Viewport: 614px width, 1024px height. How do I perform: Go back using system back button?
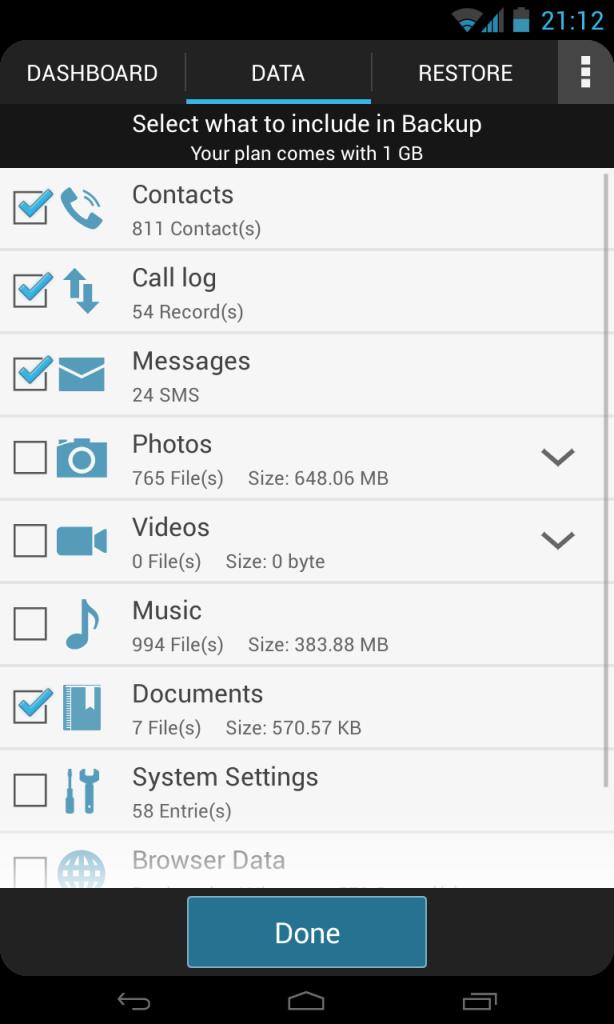pyautogui.click(x=133, y=1000)
